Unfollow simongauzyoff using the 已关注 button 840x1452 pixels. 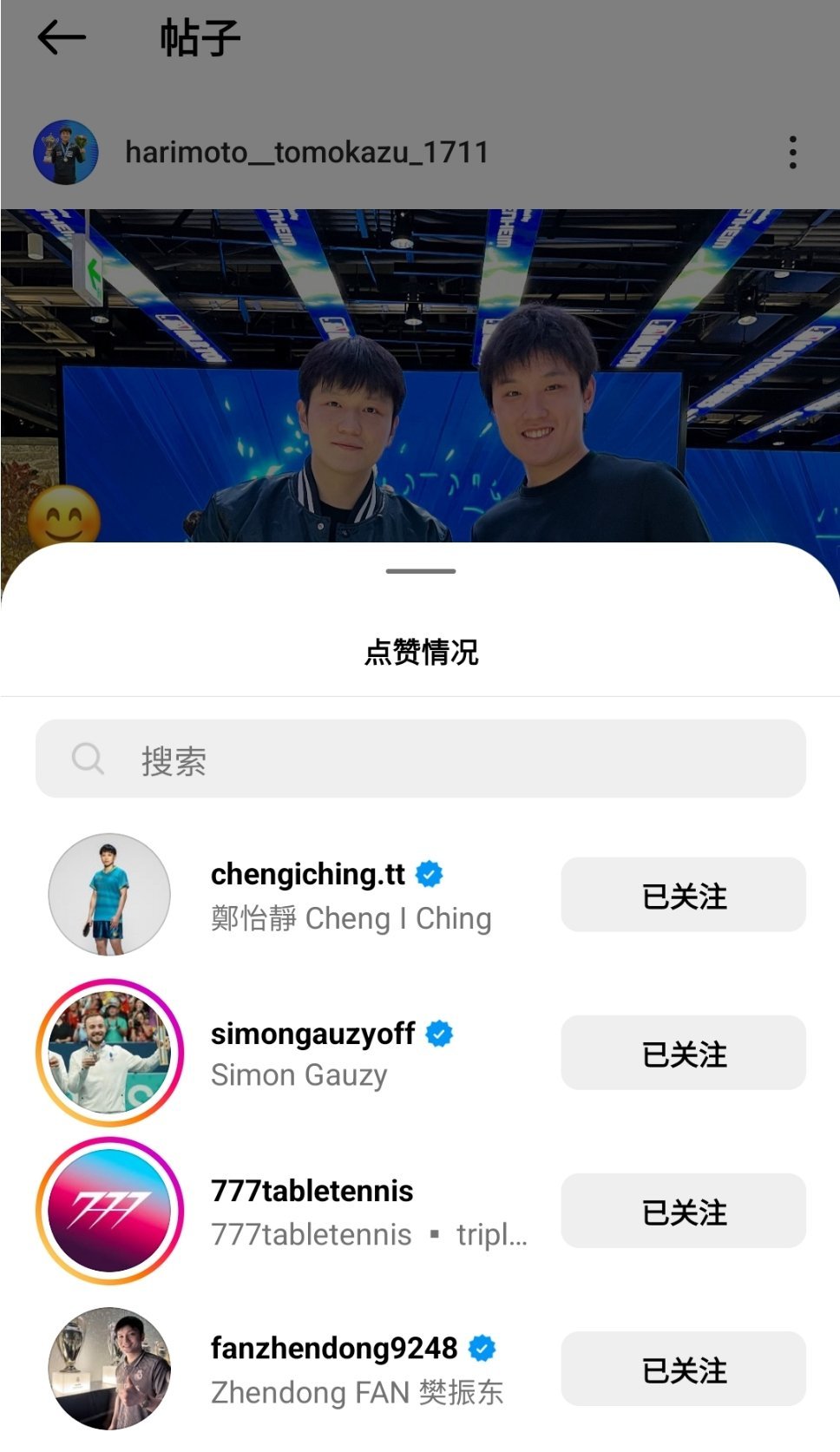(682, 1053)
